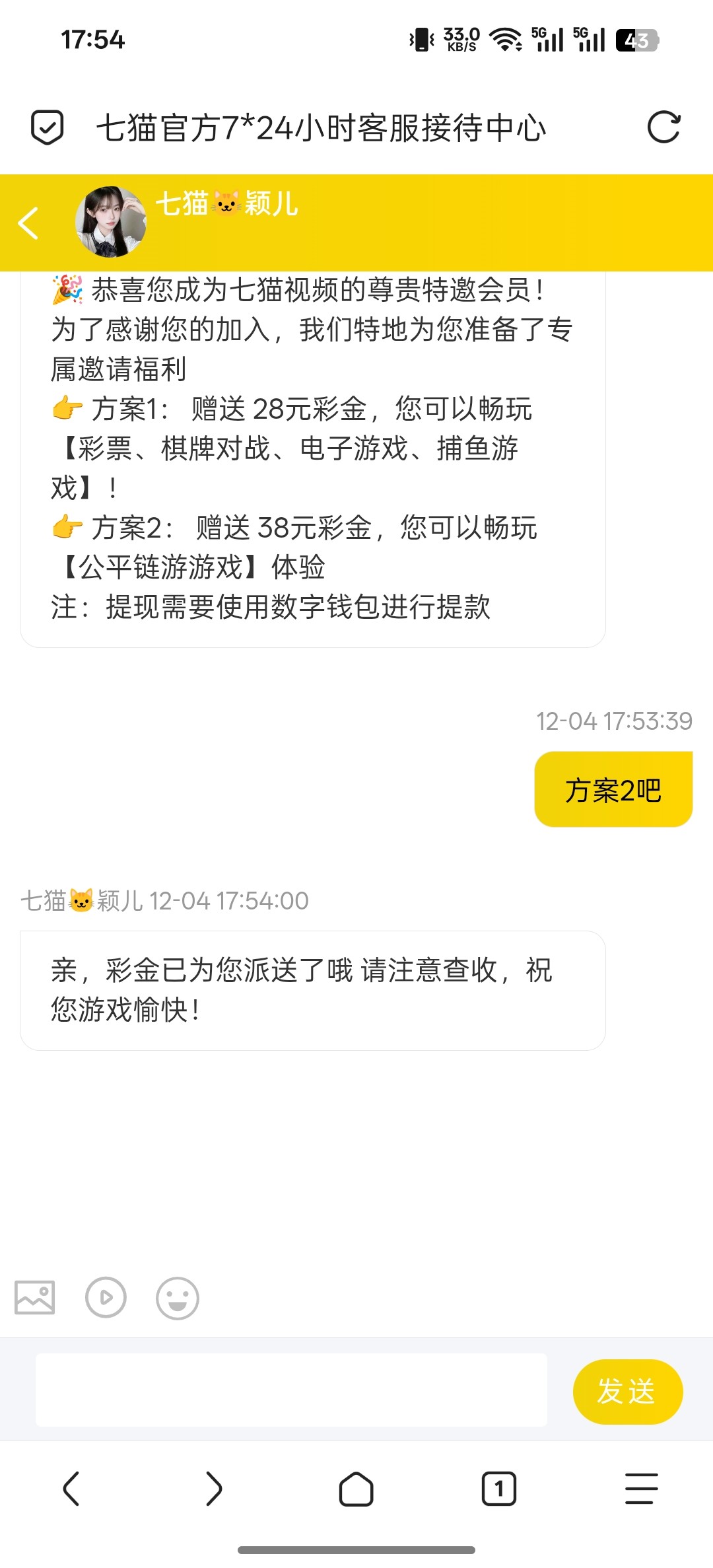Tap the security shield icon

pyautogui.click(x=48, y=127)
